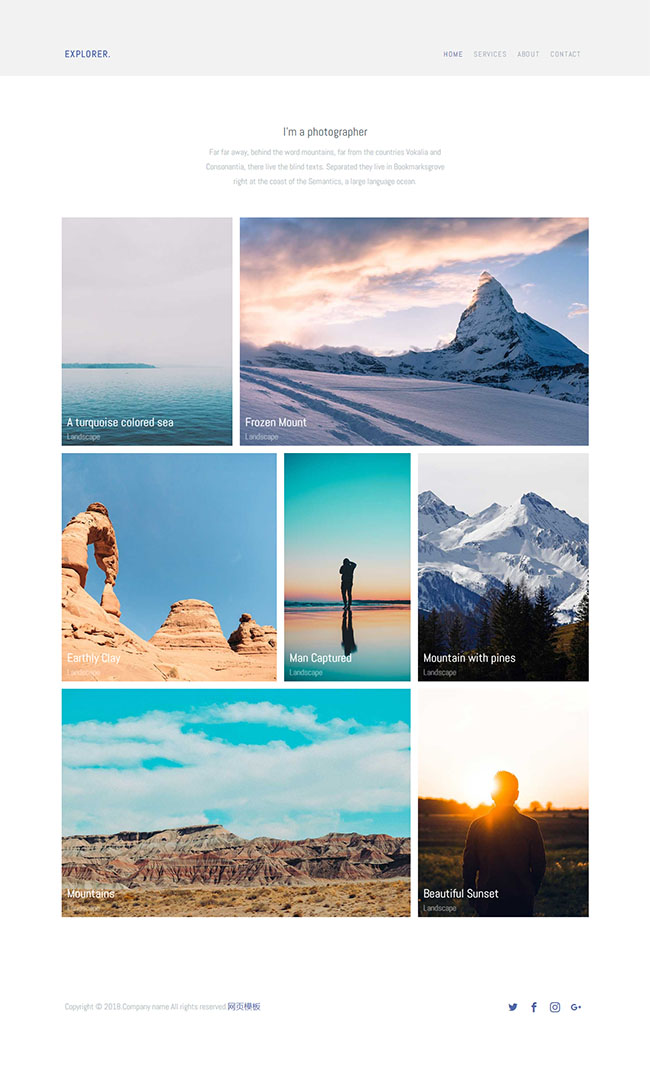
Task: Tap the EXPLORER. site title
Action: 88,54
